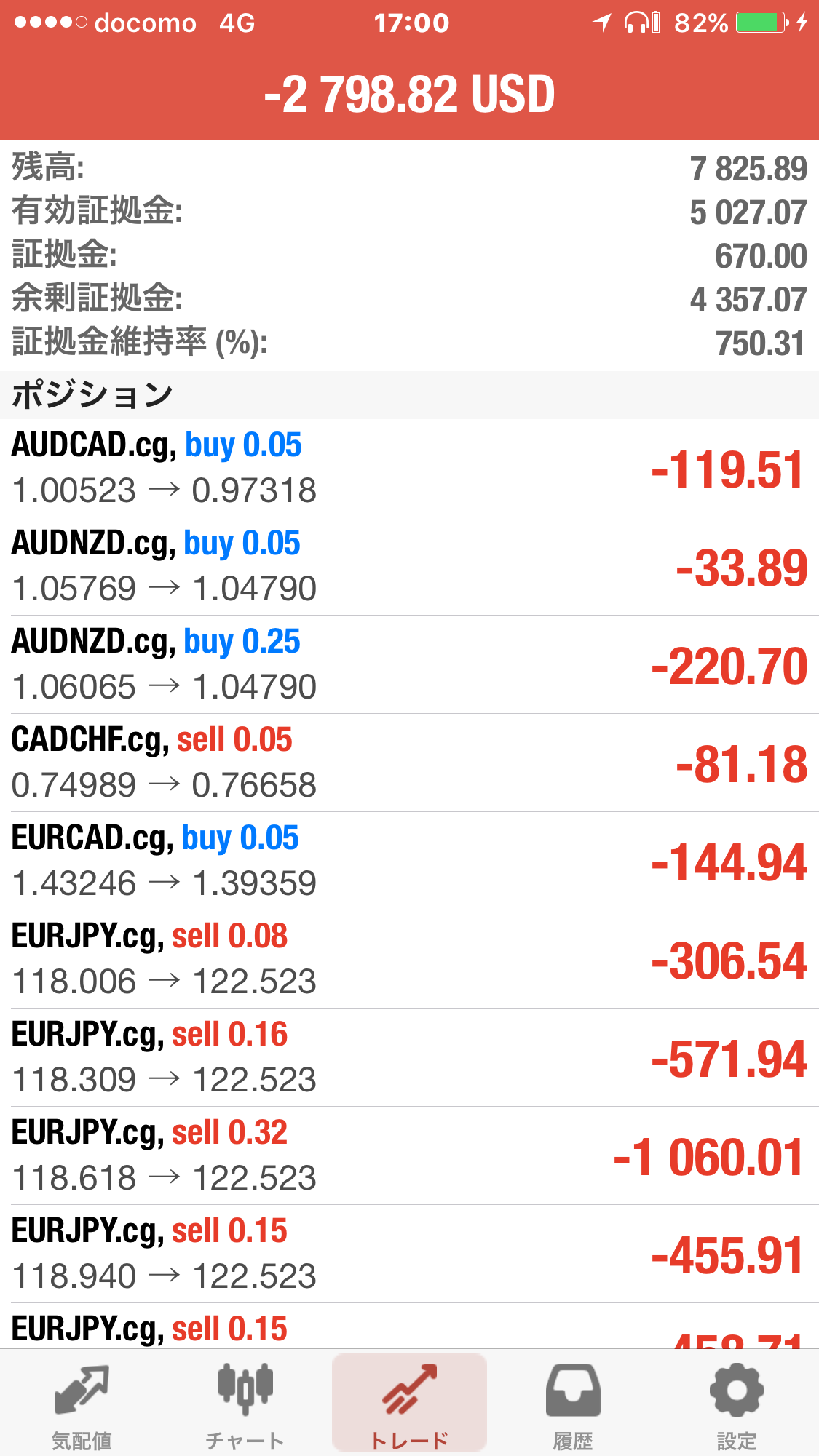Tap the EURJPY.cg sell 0.32 position
Image resolution: width=819 pixels, height=1456 pixels.
[409, 1155]
